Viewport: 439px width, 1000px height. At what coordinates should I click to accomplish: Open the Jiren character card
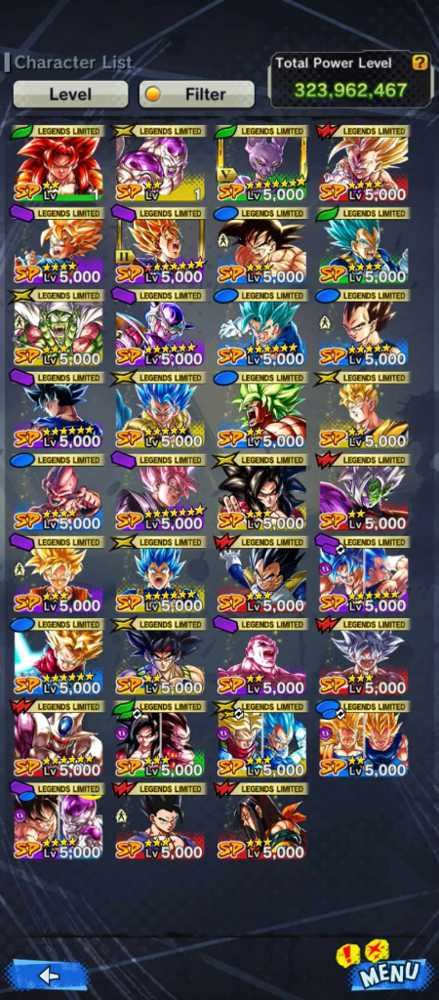tap(262, 657)
